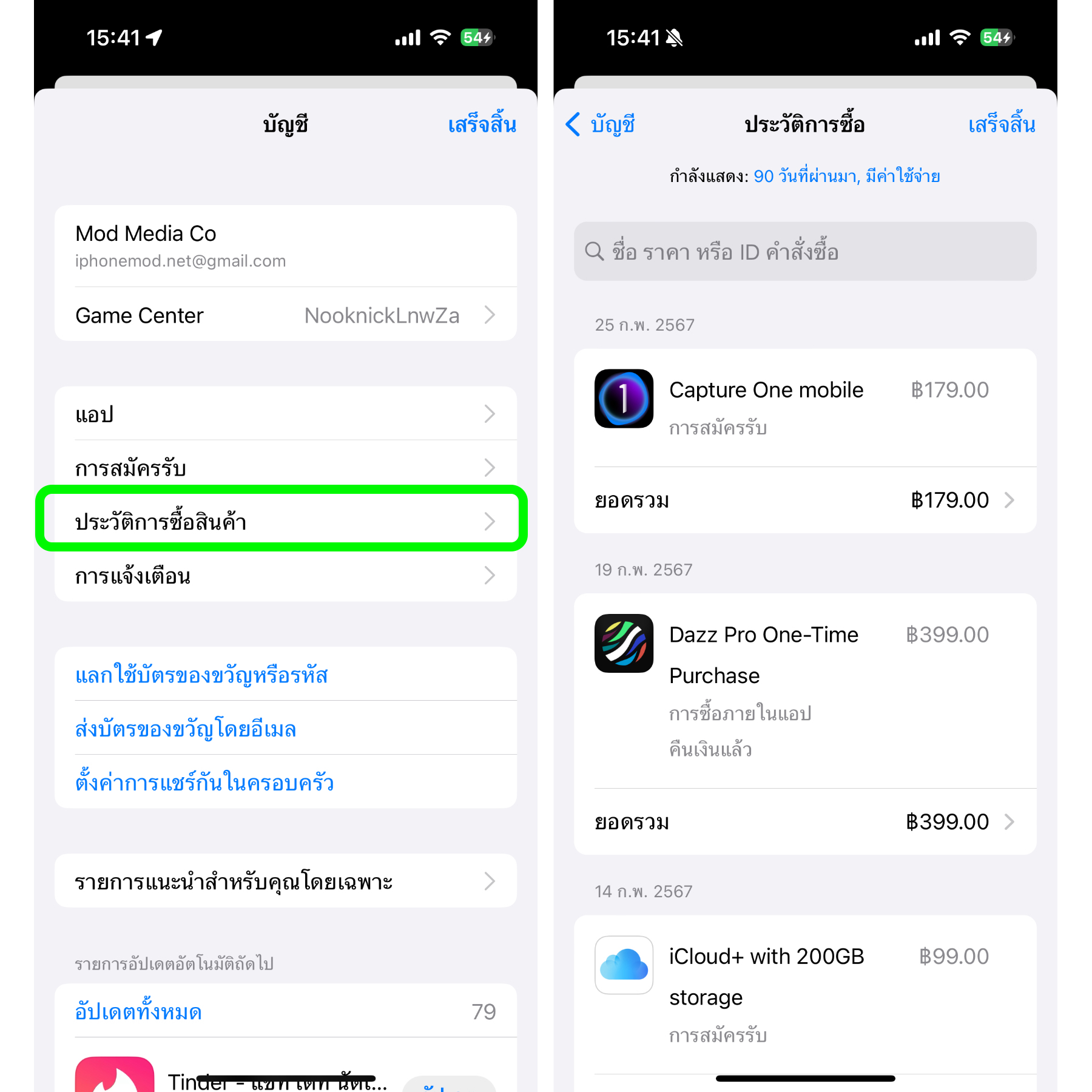Tap the name, price or order ID search field
Image resolution: width=1092 pixels, height=1092 pixels.
804,252
